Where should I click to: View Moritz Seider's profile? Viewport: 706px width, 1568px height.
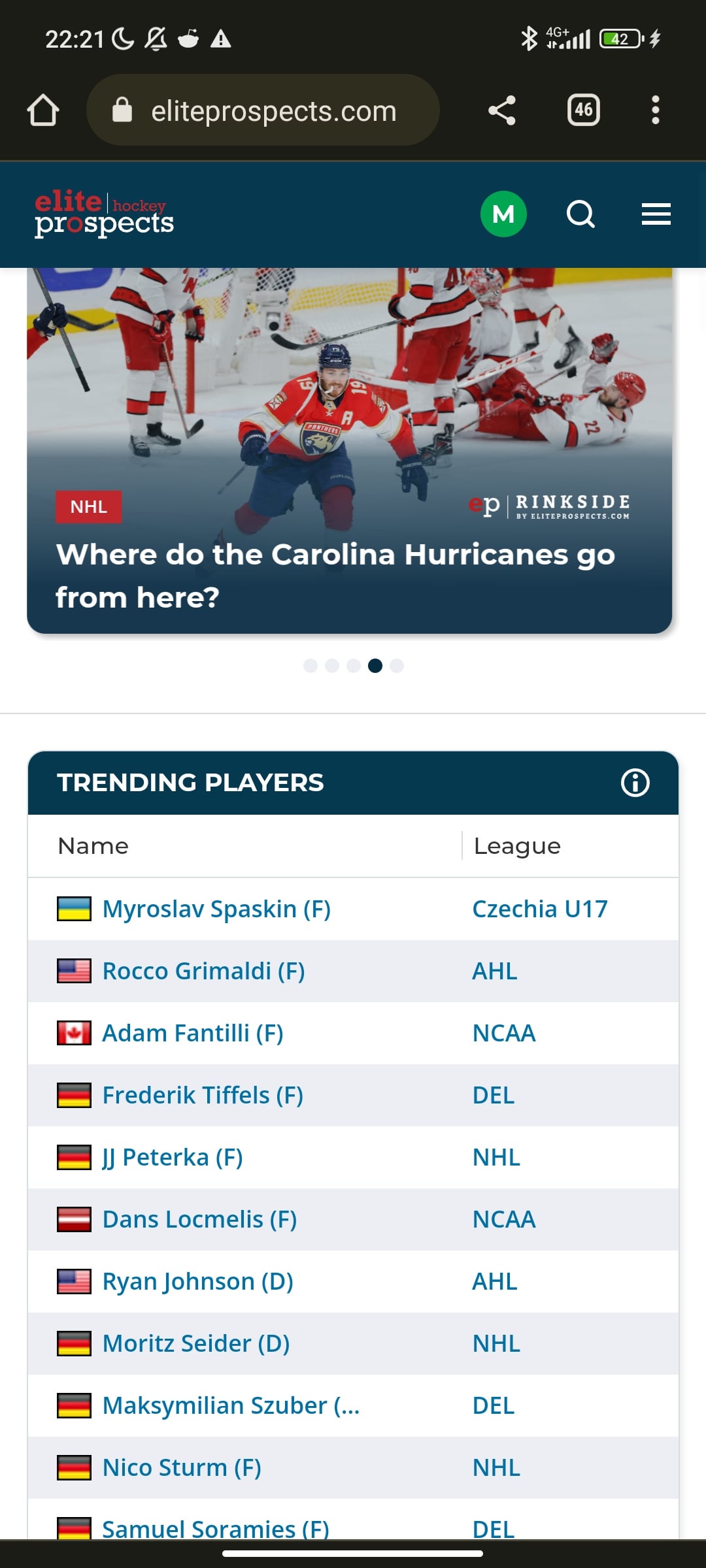tap(196, 1343)
